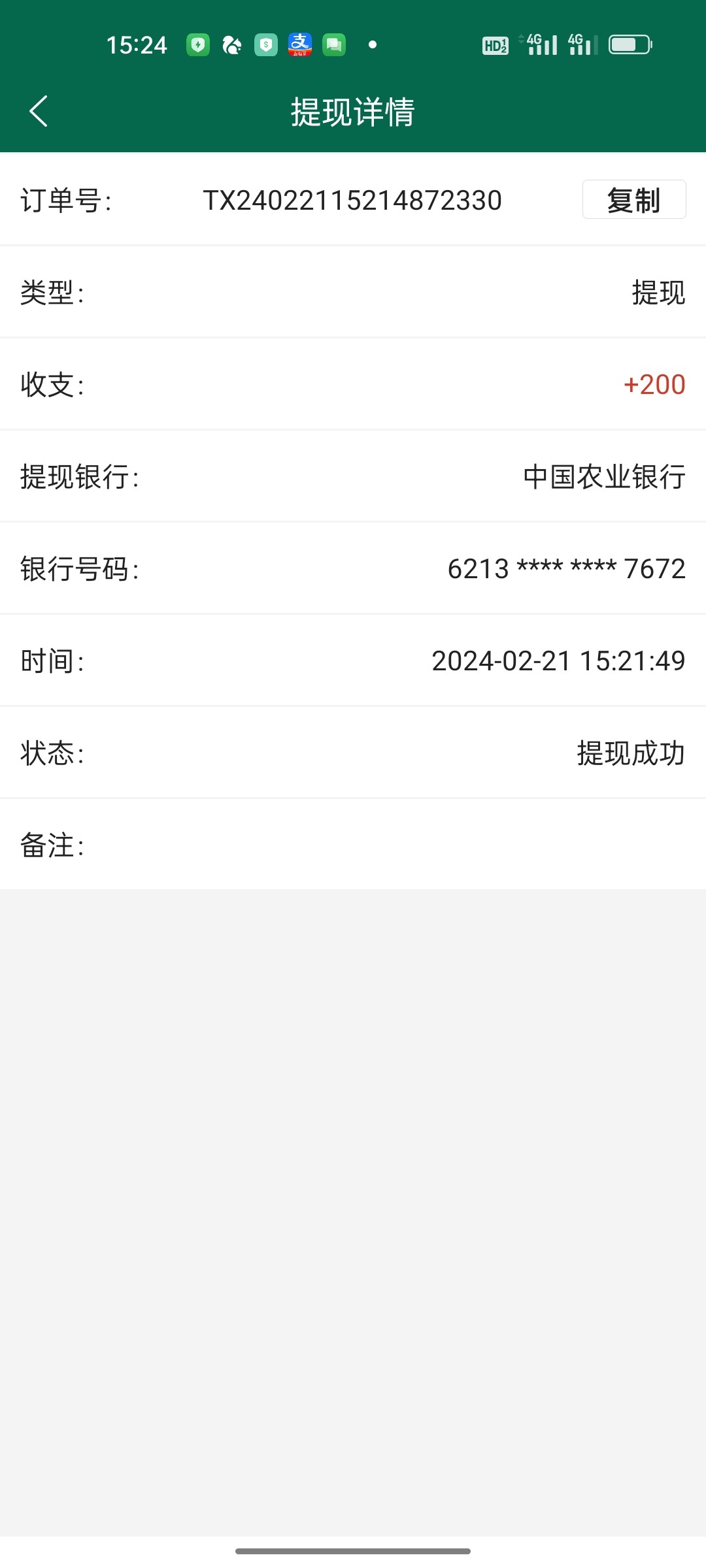
Task: Tap the 提现详情 page title
Action: pyautogui.click(x=352, y=111)
